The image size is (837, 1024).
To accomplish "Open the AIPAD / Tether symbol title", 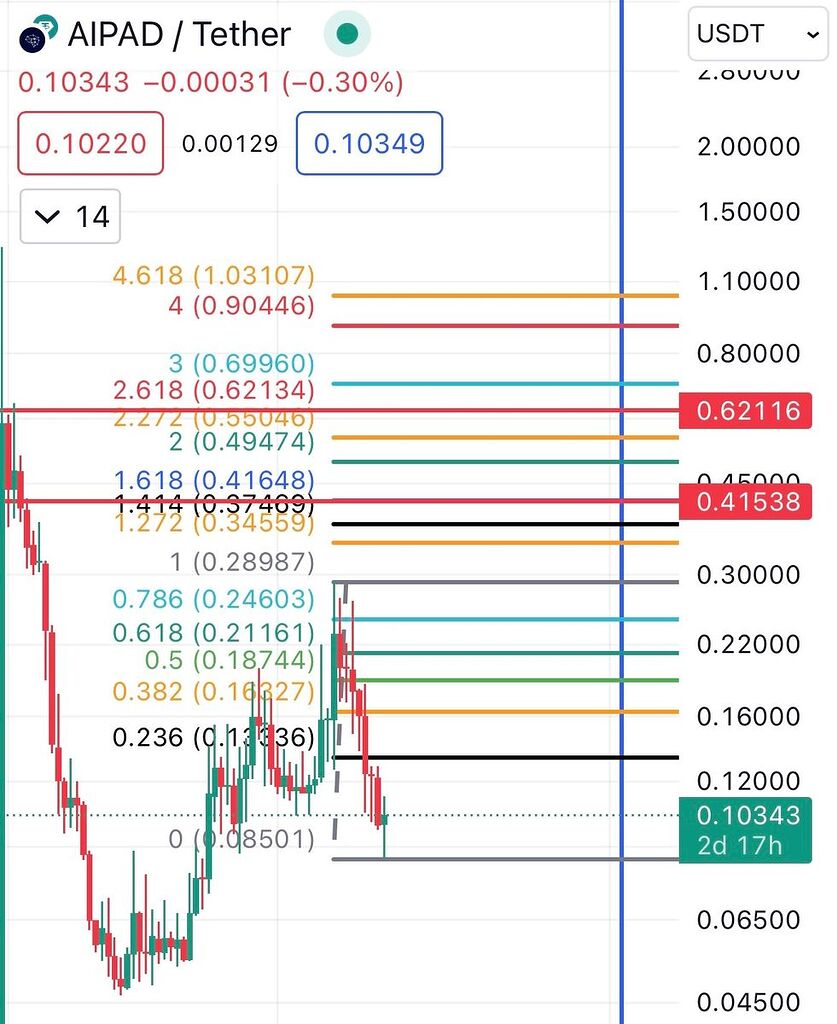I will [179, 35].
